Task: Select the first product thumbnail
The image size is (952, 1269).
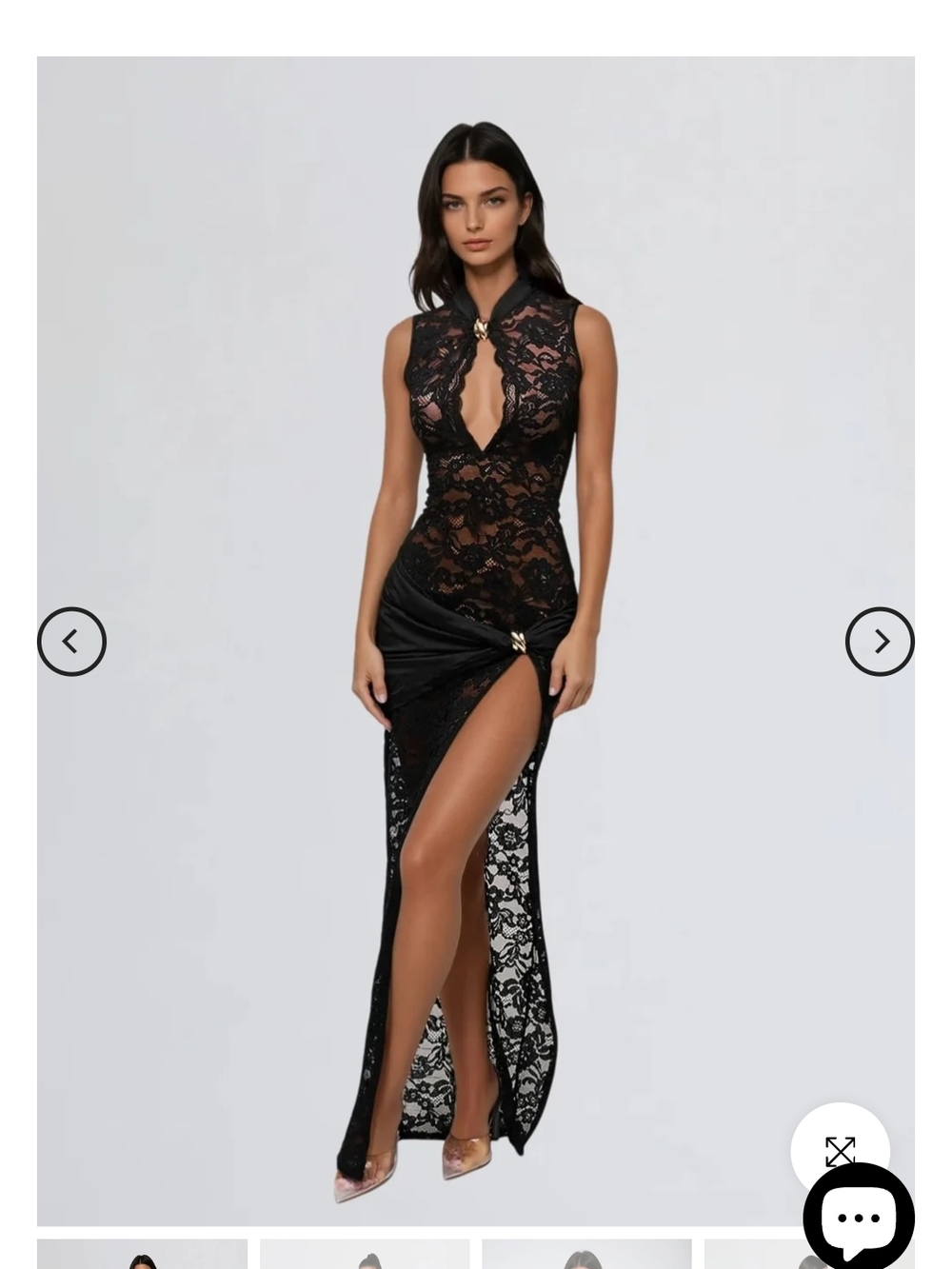Action: point(144,1257)
